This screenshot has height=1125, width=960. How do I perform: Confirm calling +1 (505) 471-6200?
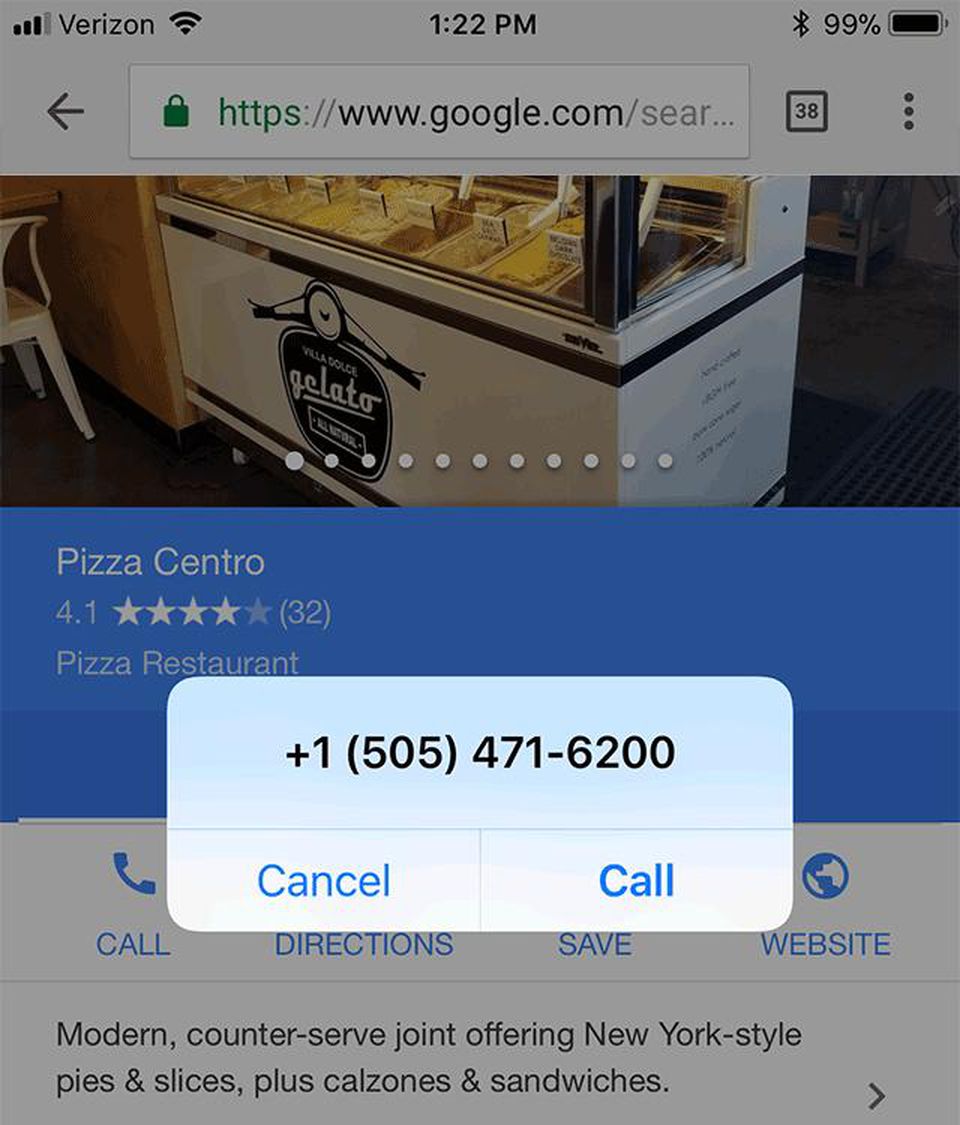click(x=636, y=881)
